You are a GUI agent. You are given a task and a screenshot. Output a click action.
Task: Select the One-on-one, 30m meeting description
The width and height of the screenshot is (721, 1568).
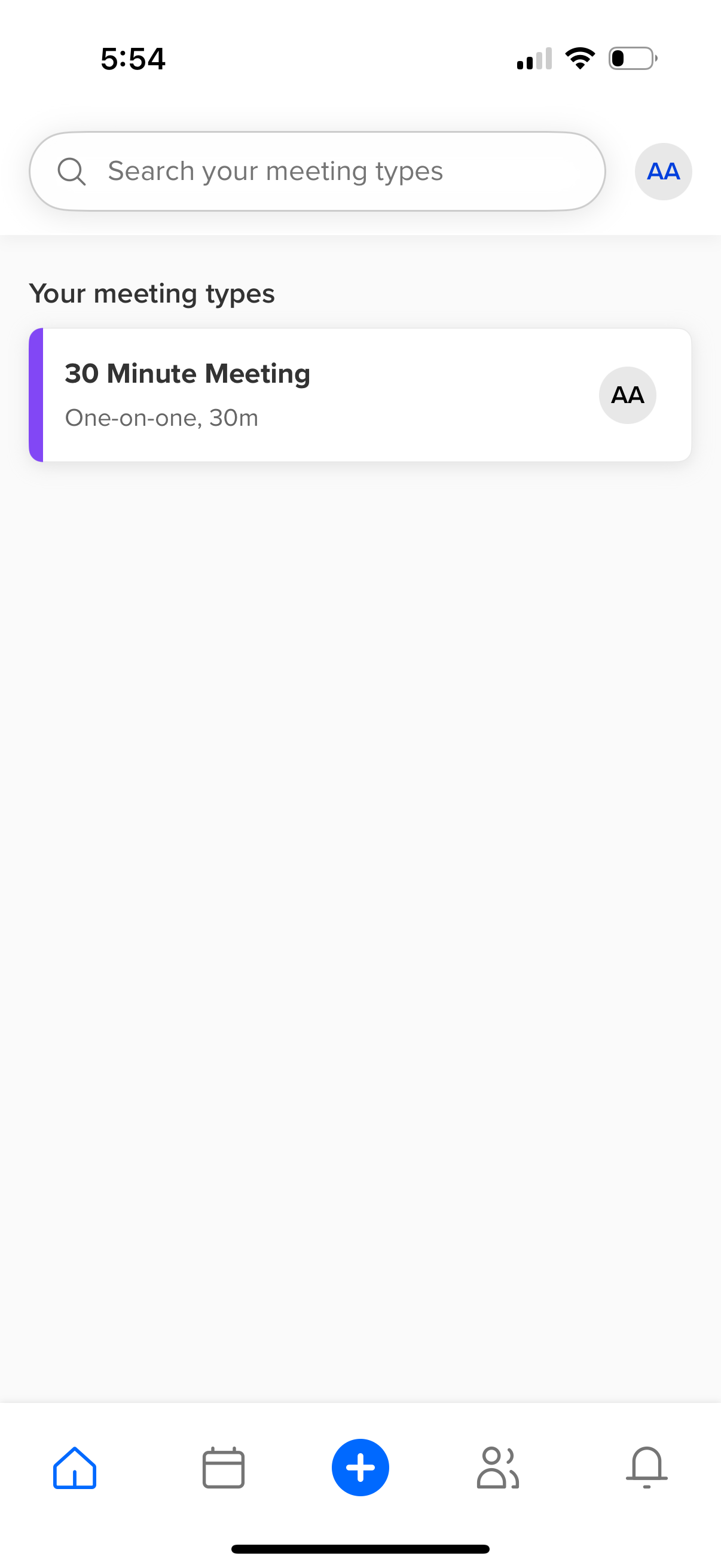coord(161,417)
